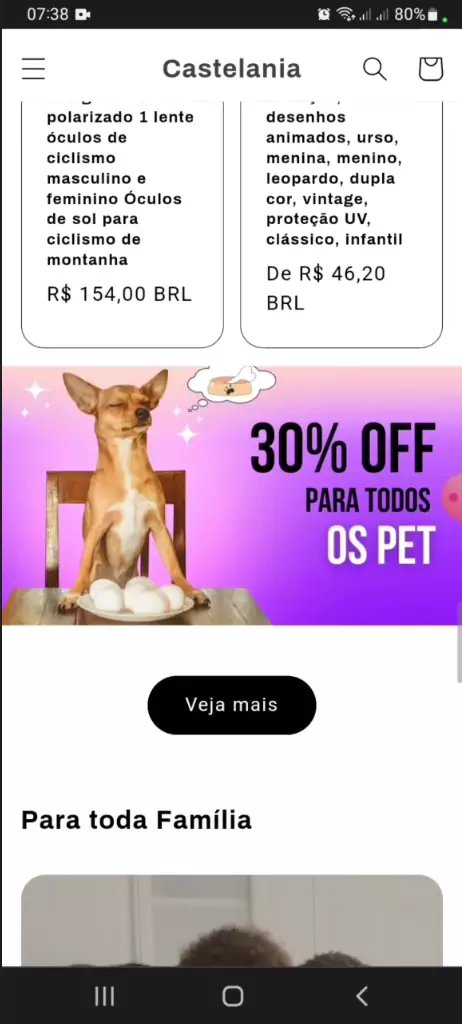Open the search magnifier

pos(374,69)
